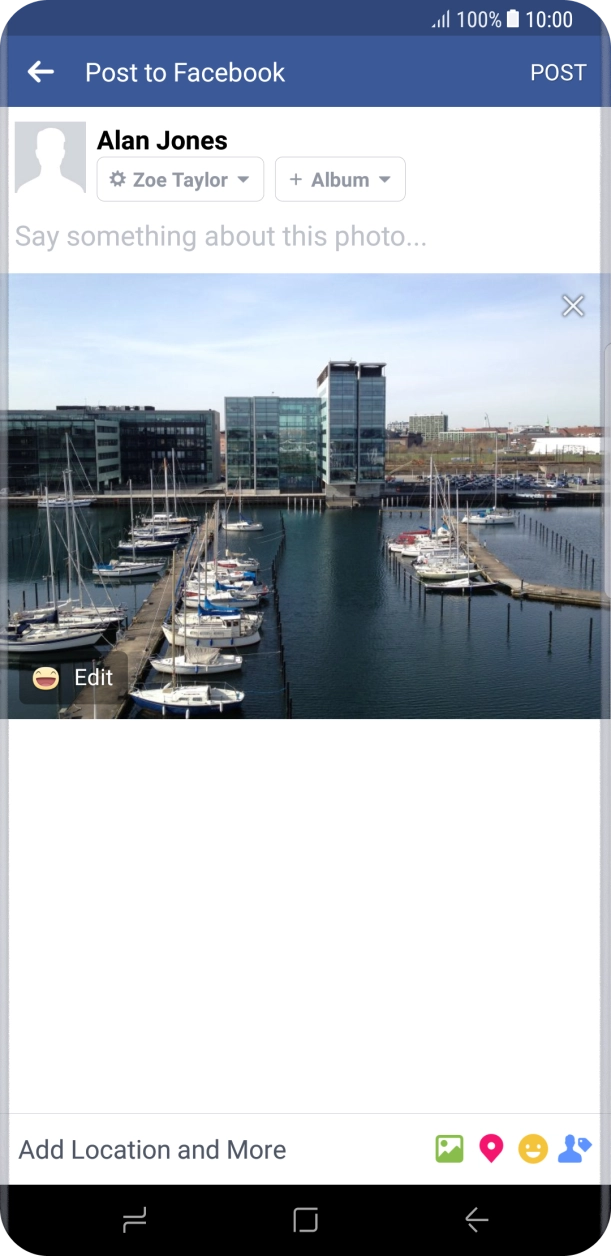The height and width of the screenshot is (1256, 611).
Task: Go back from Post to Facebook
Action: [41, 72]
